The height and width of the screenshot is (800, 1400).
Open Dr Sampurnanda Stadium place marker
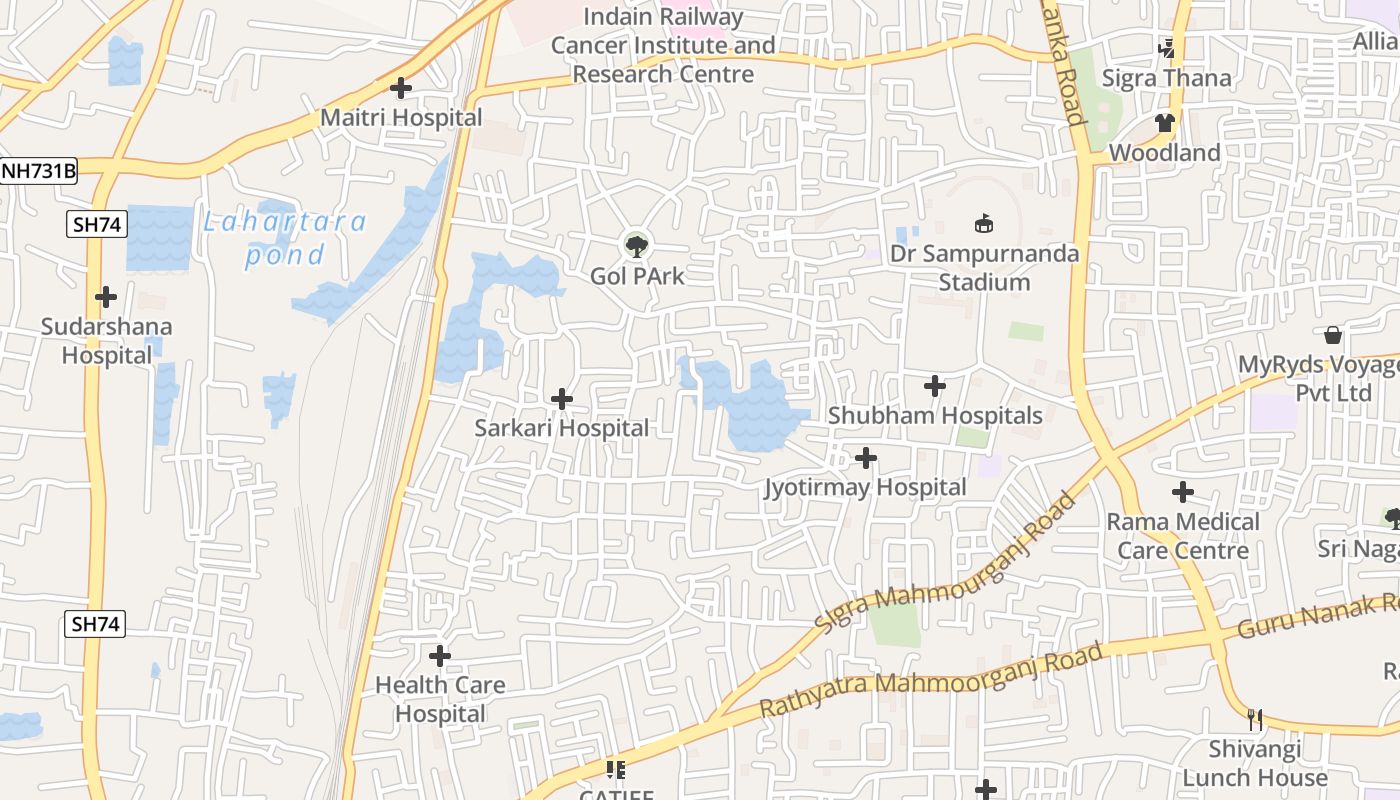coord(984,224)
